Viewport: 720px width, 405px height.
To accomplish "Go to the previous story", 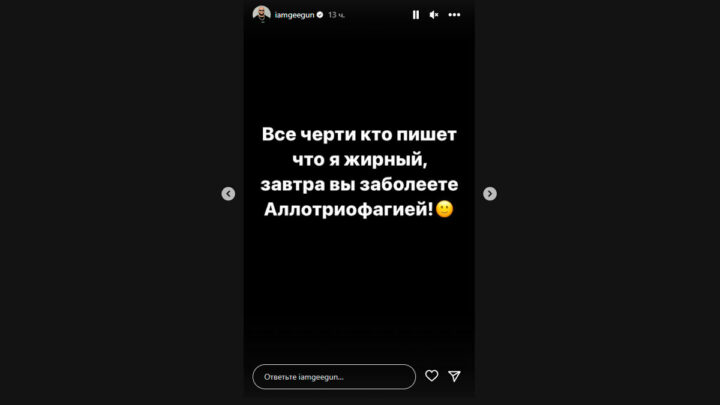I will pos(228,193).
